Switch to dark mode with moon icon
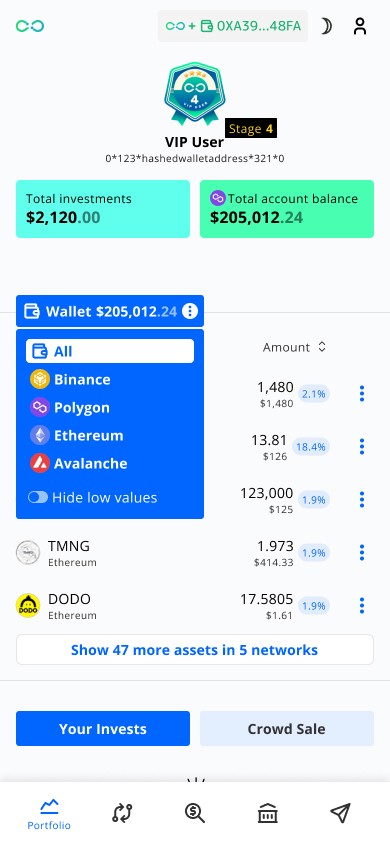The height and width of the screenshot is (844, 390). [x=326, y=26]
